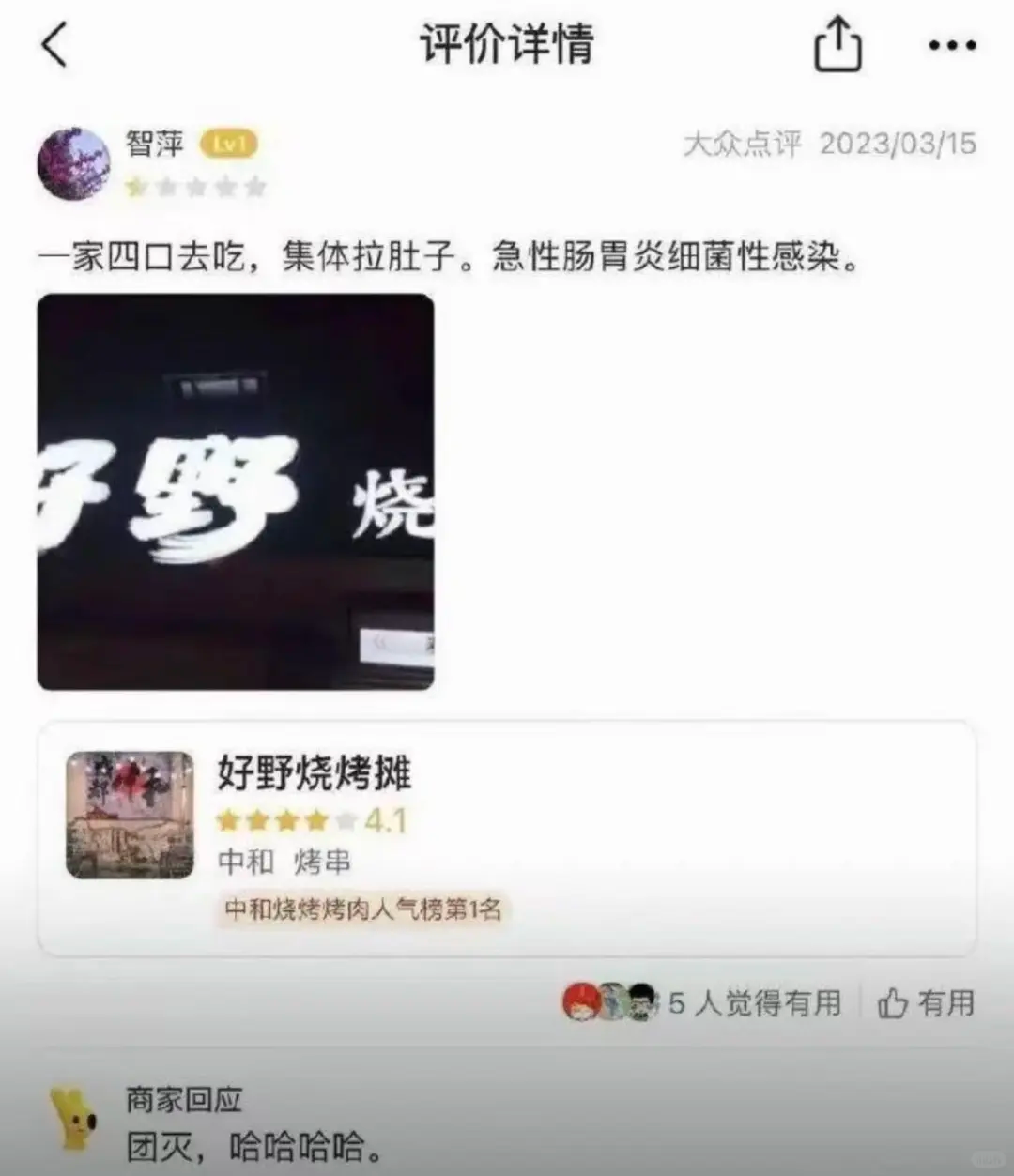Viewport: 1014px width, 1176px height.
Task: Open the 好野烧烤摊 shop card
Action: 506,838
